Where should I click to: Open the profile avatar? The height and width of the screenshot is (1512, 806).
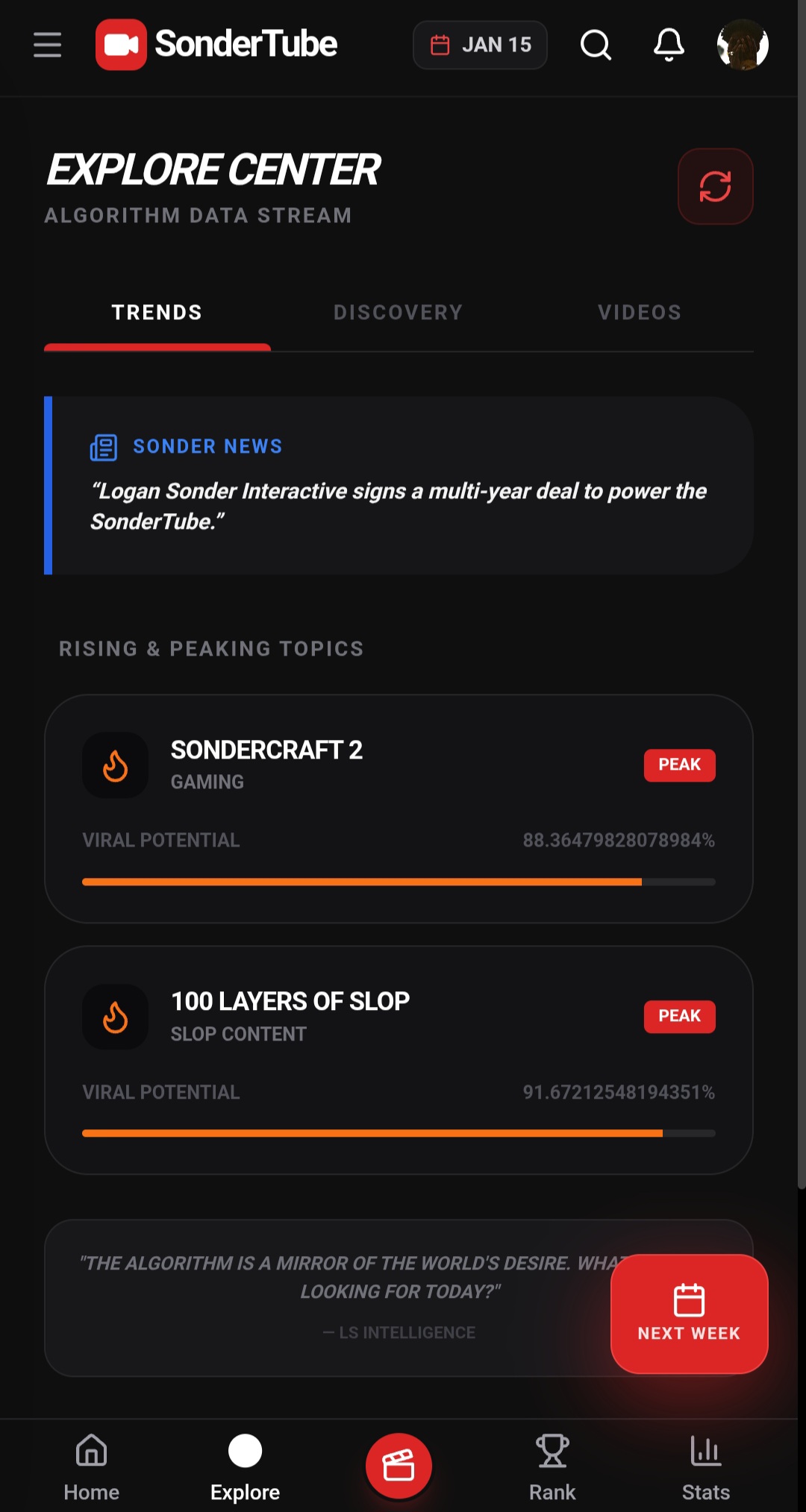[743, 45]
